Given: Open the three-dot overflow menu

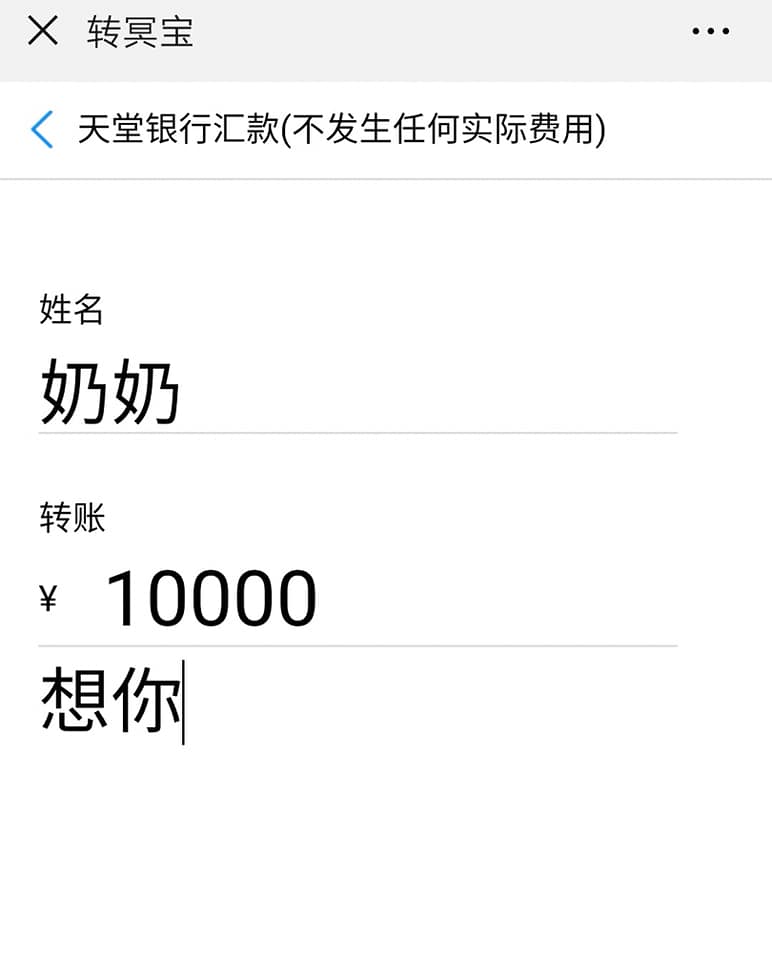Looking at the screenshot, I should pyautogui.click(x=710, y=32).
